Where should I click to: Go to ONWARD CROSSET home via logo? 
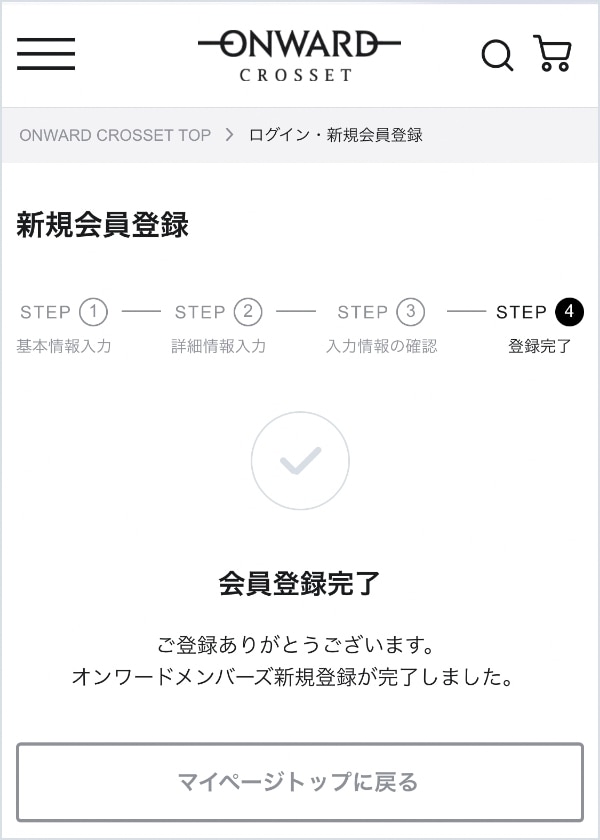[x=298, y=54]
